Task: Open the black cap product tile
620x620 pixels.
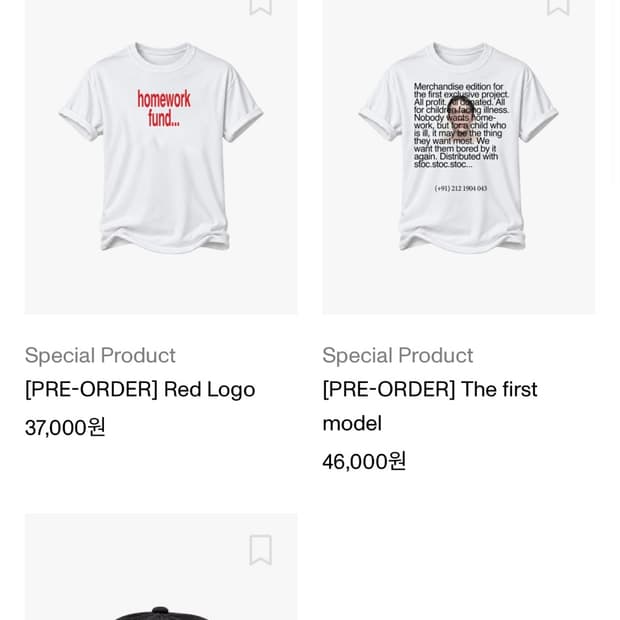Action: 161,567
